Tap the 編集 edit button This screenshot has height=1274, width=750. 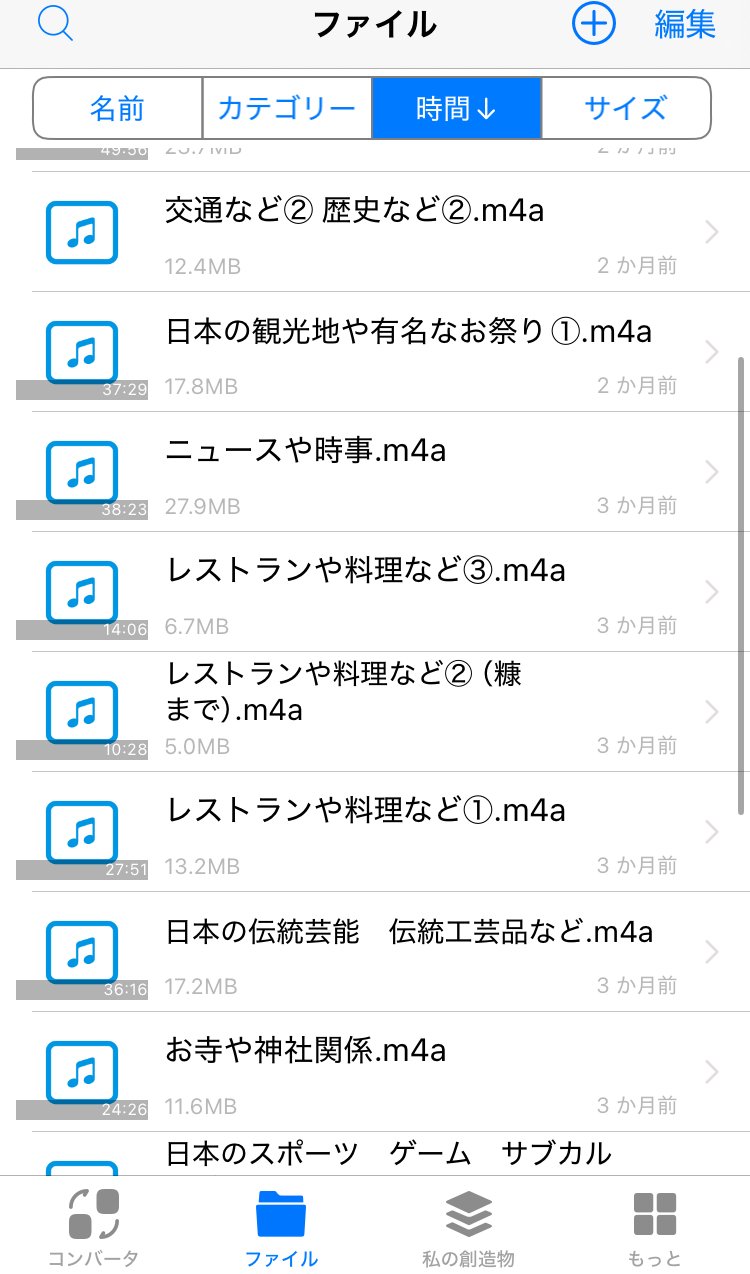pyautogui.click(x=685, y=24)
